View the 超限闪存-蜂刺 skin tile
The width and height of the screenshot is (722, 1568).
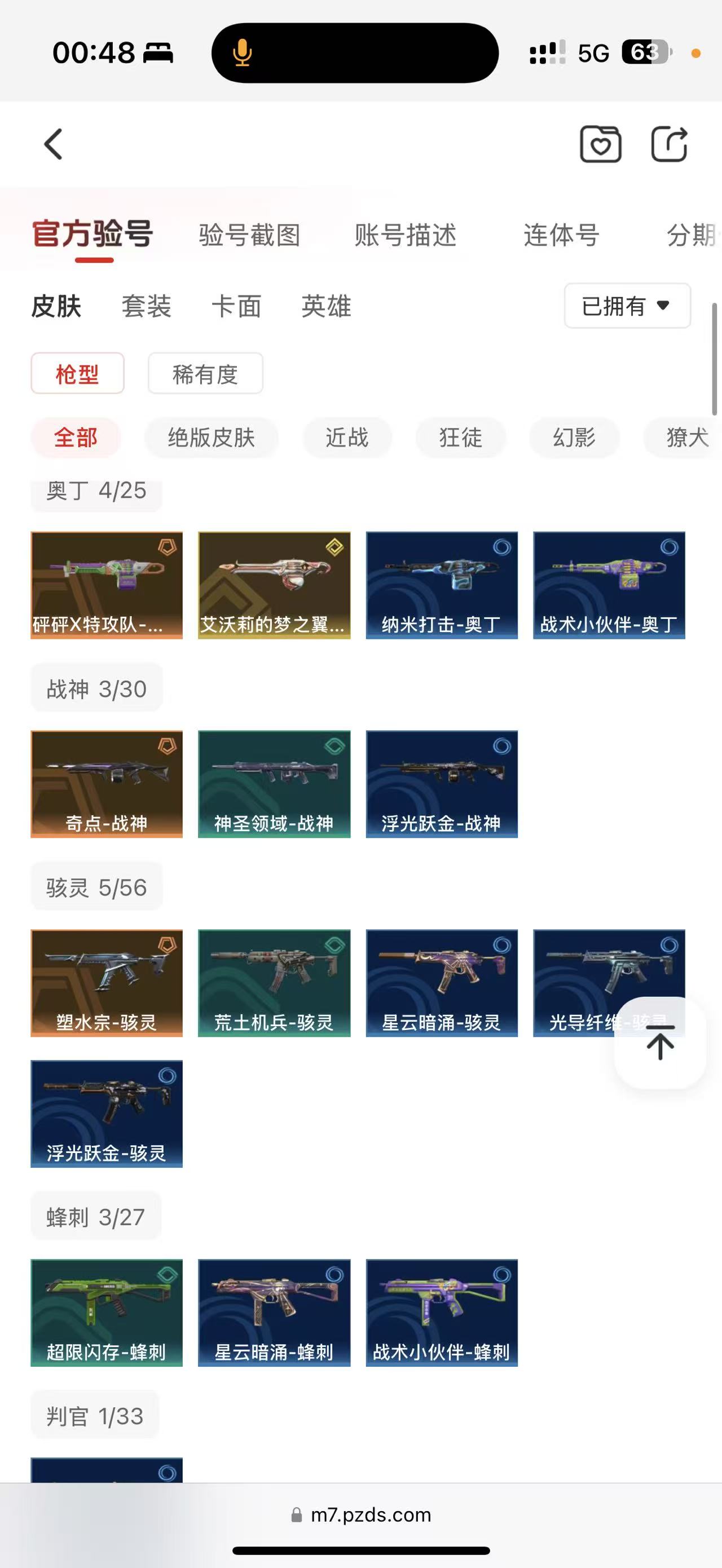pos(107,1313)
